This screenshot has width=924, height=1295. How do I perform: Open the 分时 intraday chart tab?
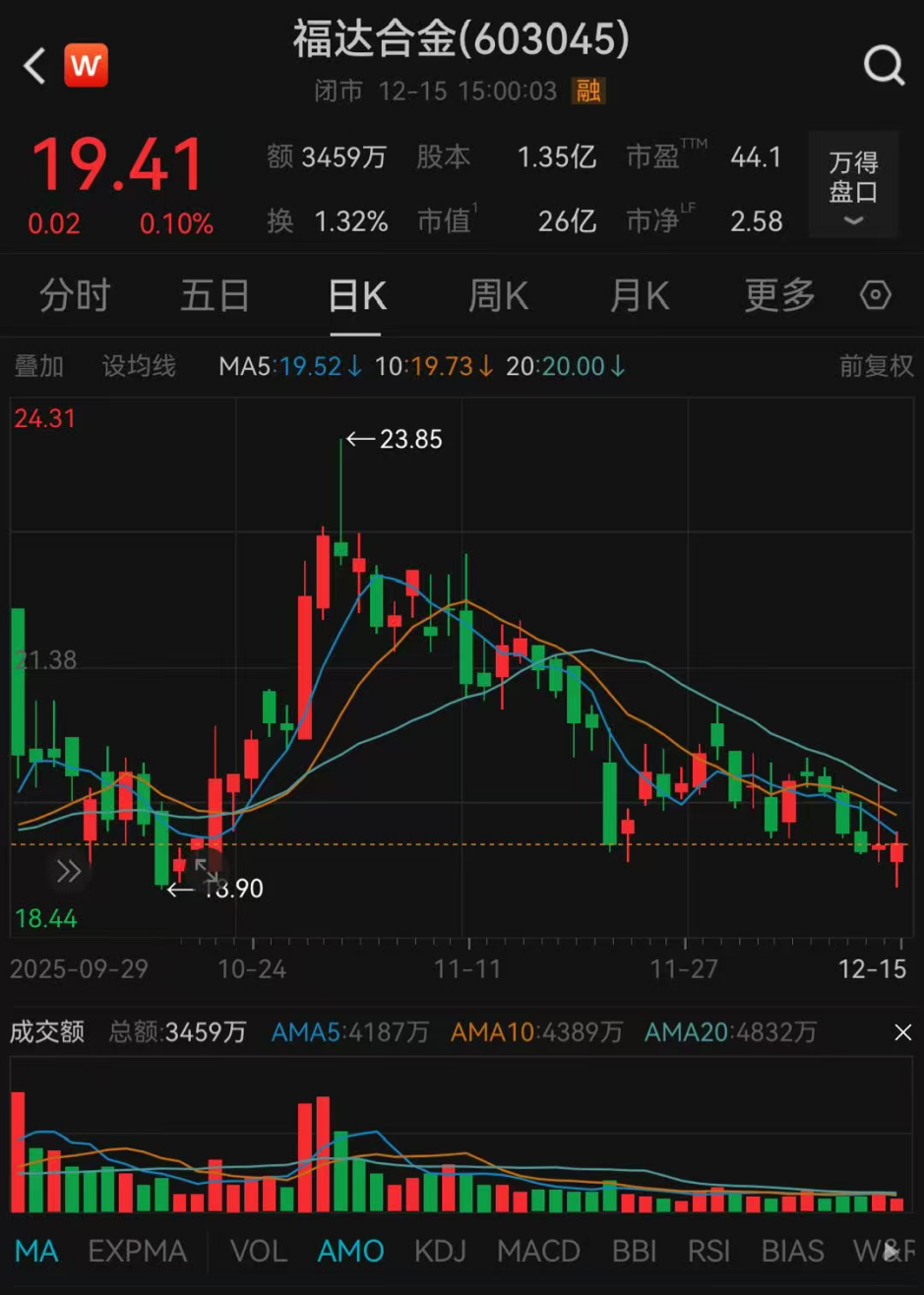point(74,294)
